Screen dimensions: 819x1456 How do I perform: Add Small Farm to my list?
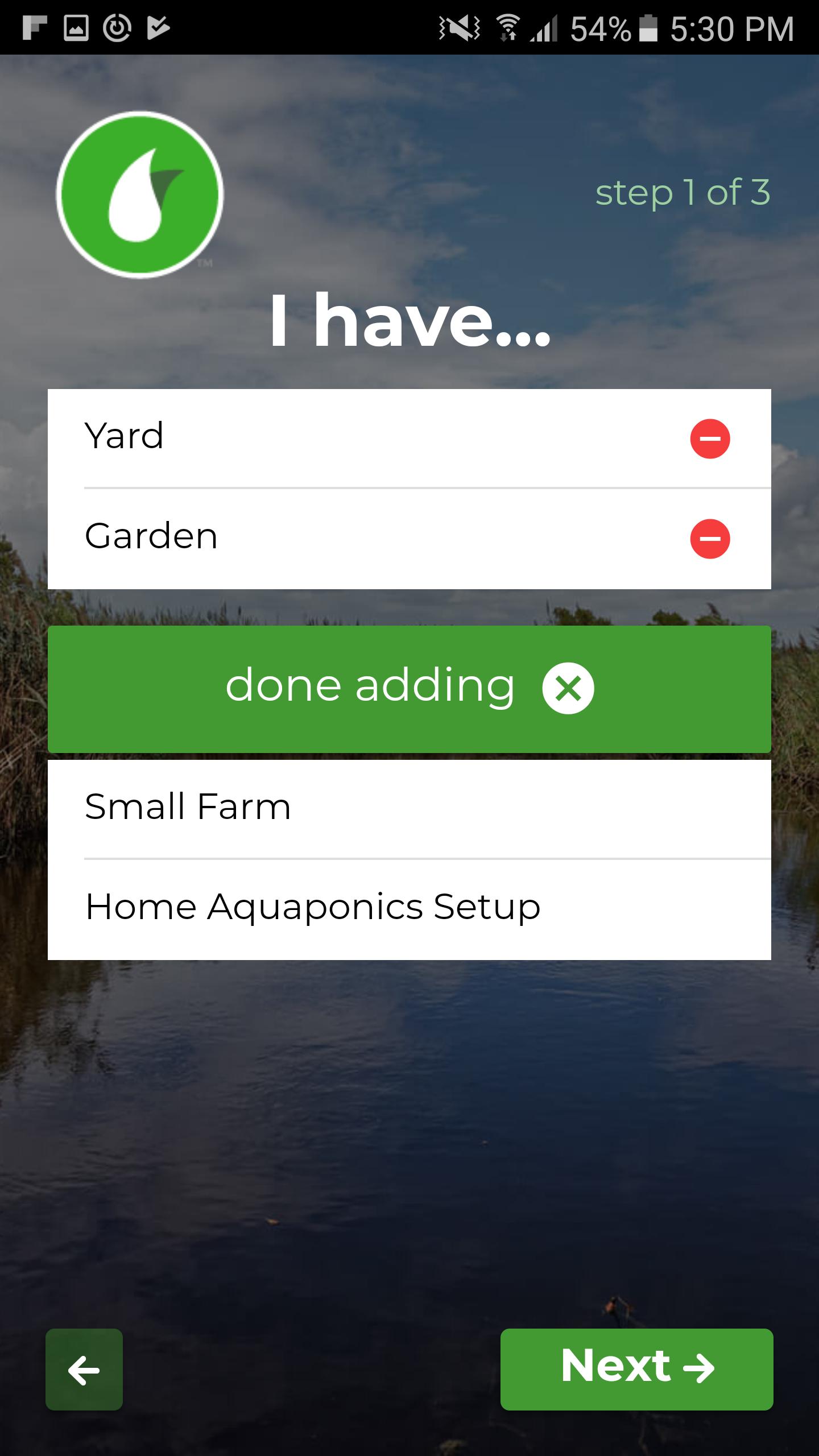click(409, 808)
